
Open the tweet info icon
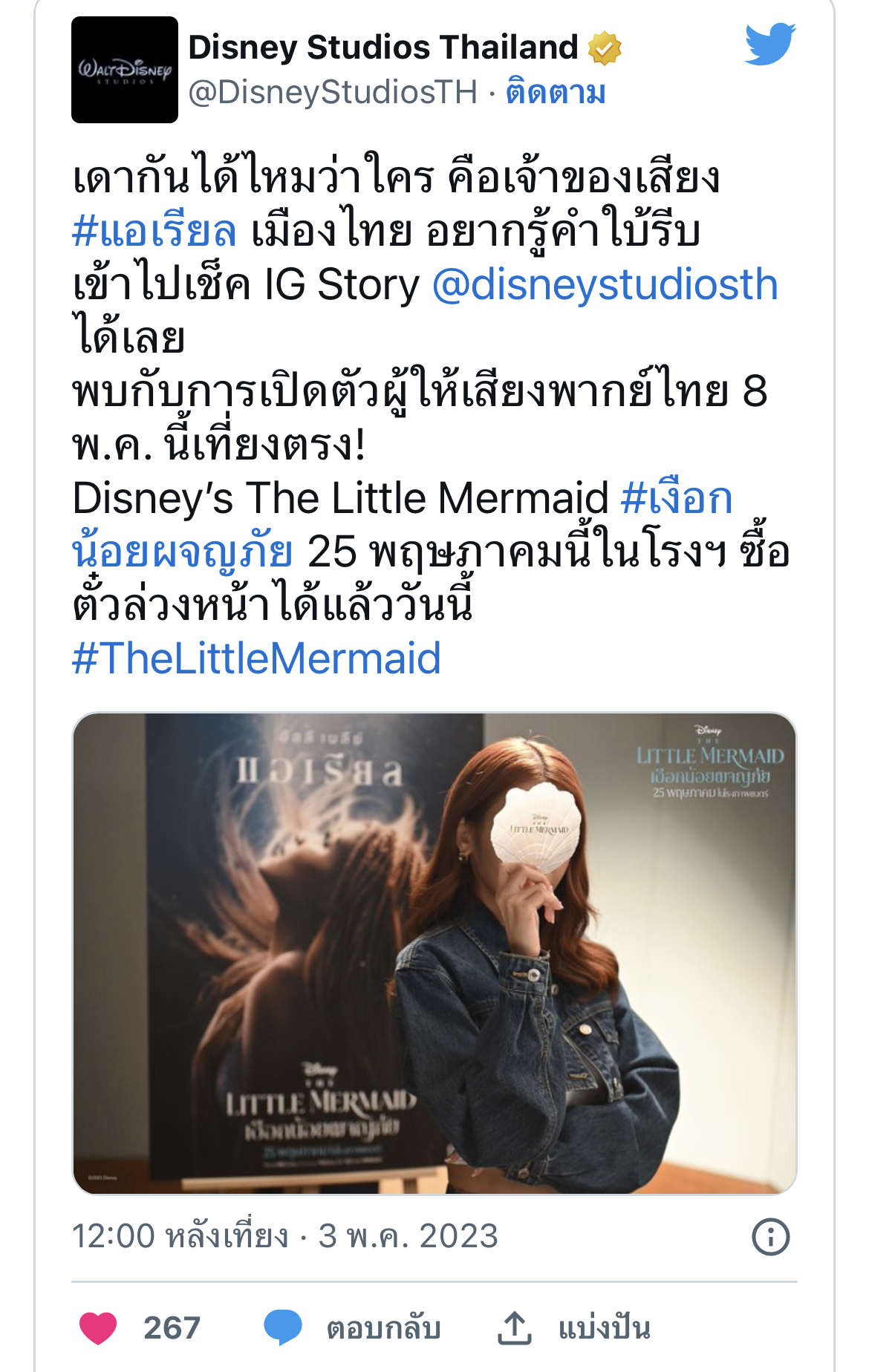click(x=770, y=1238)
